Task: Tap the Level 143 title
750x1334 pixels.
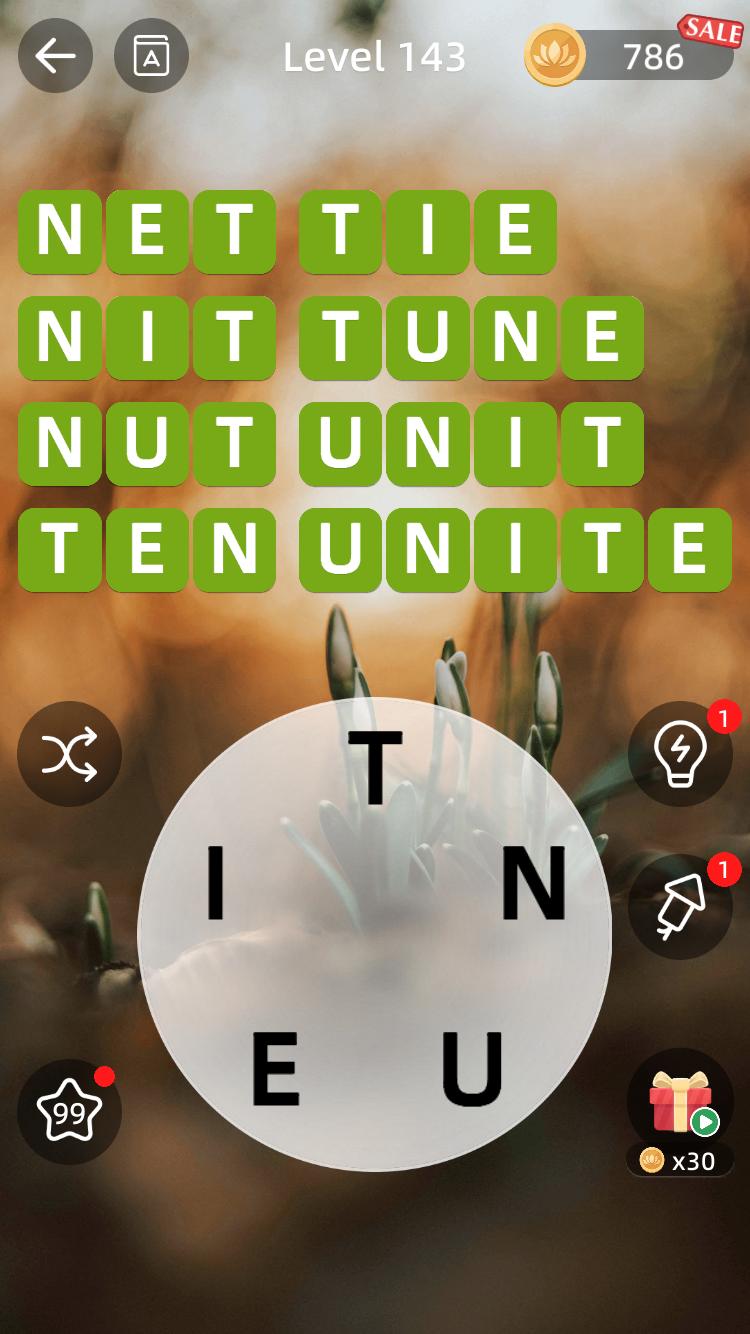Action: tap(375, 57)
